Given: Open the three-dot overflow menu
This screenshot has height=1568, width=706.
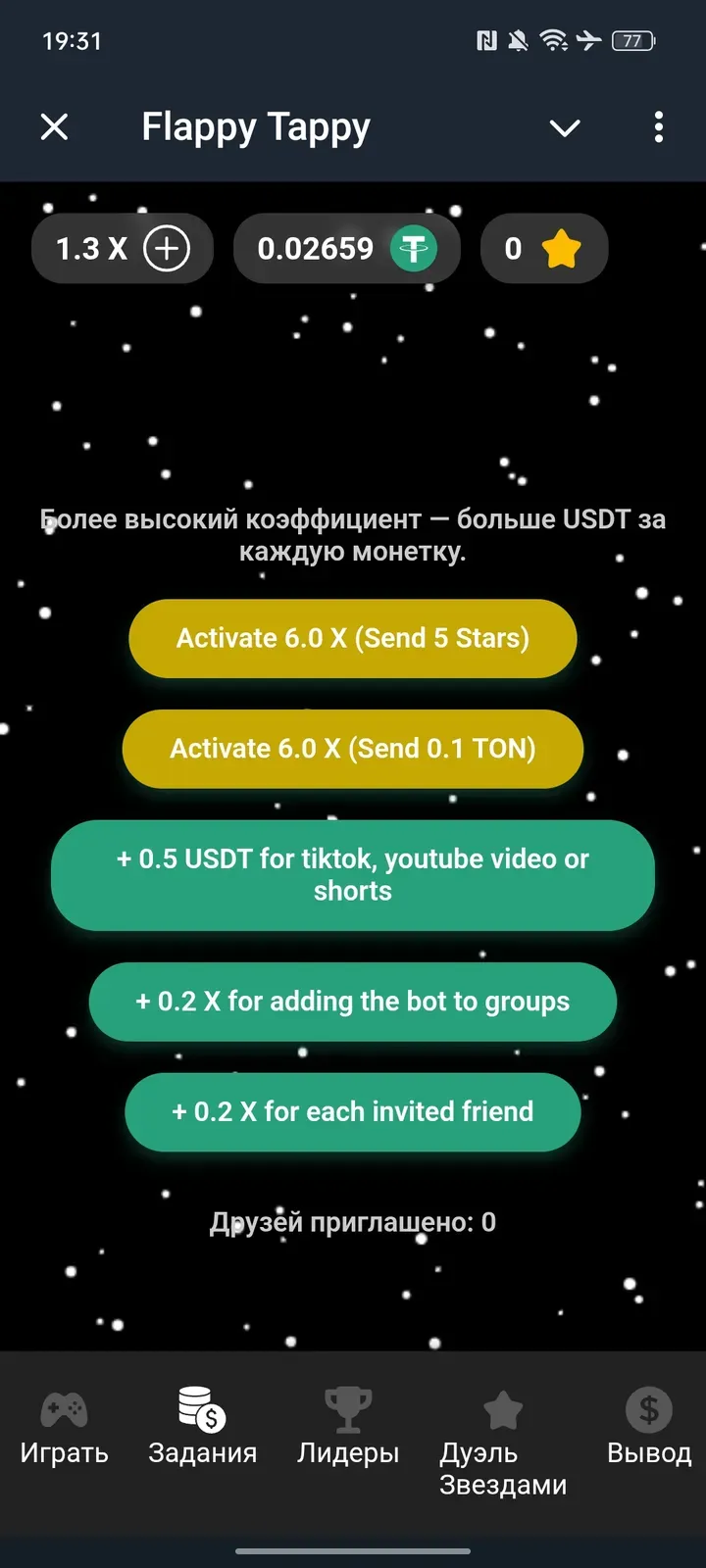Looking at the screenshot, I should click(x=658, y=127).
